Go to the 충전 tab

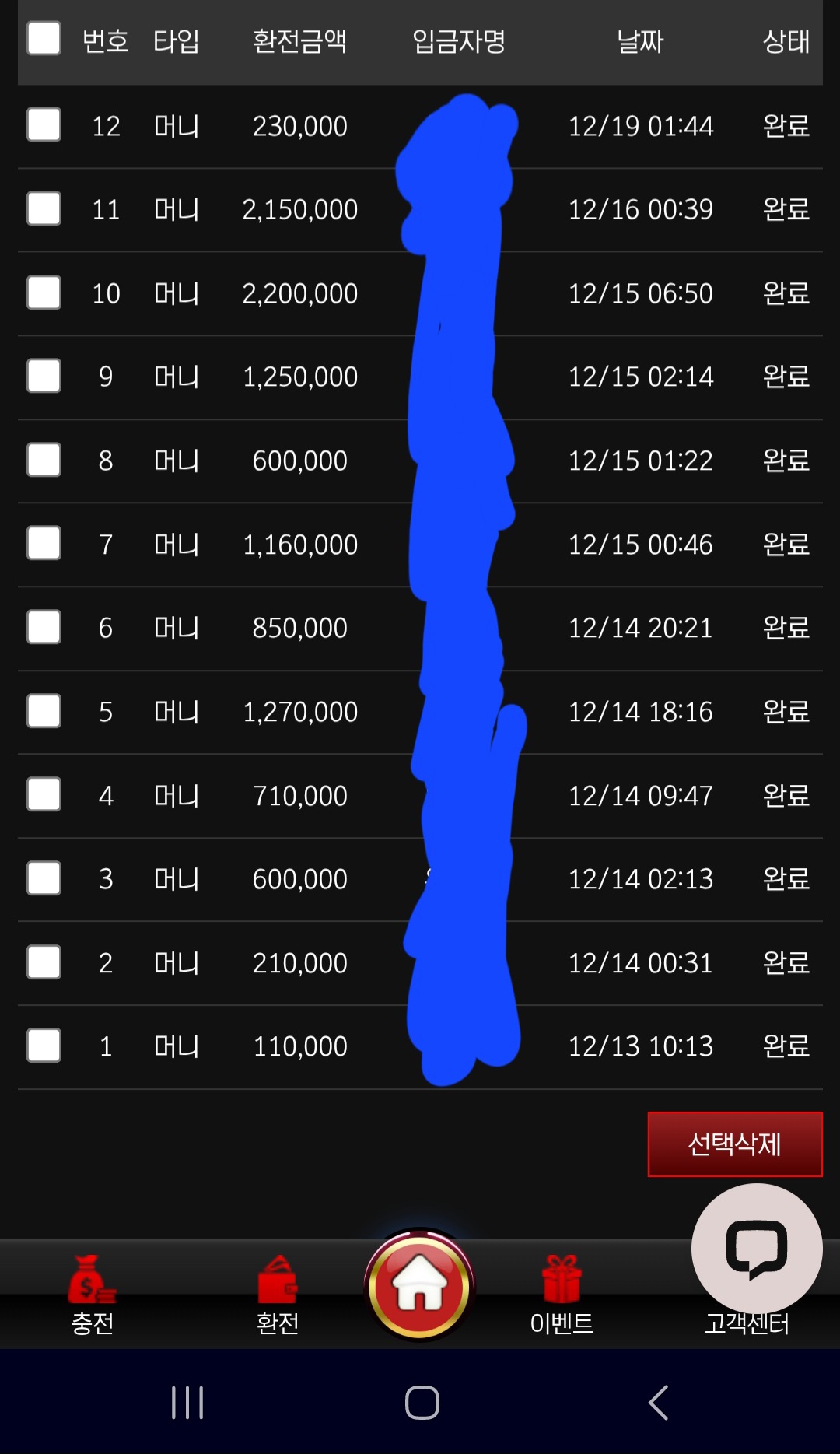tap(93, 1295)
